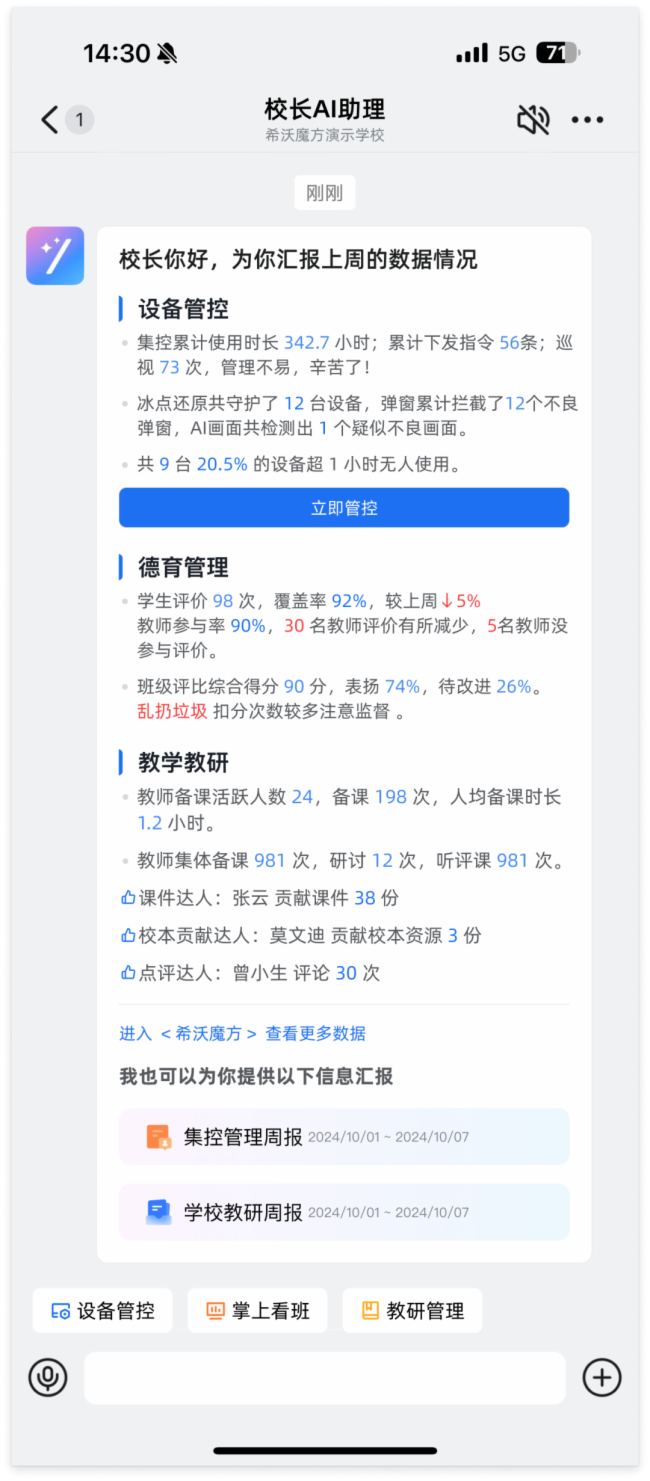Image resolution: width=650 pixels, height=1481 pixels.
Task: Open the 进入 <希沃魔方> 查看更多数据 link
Action: pyautogui.click(x=242, y=1034)
